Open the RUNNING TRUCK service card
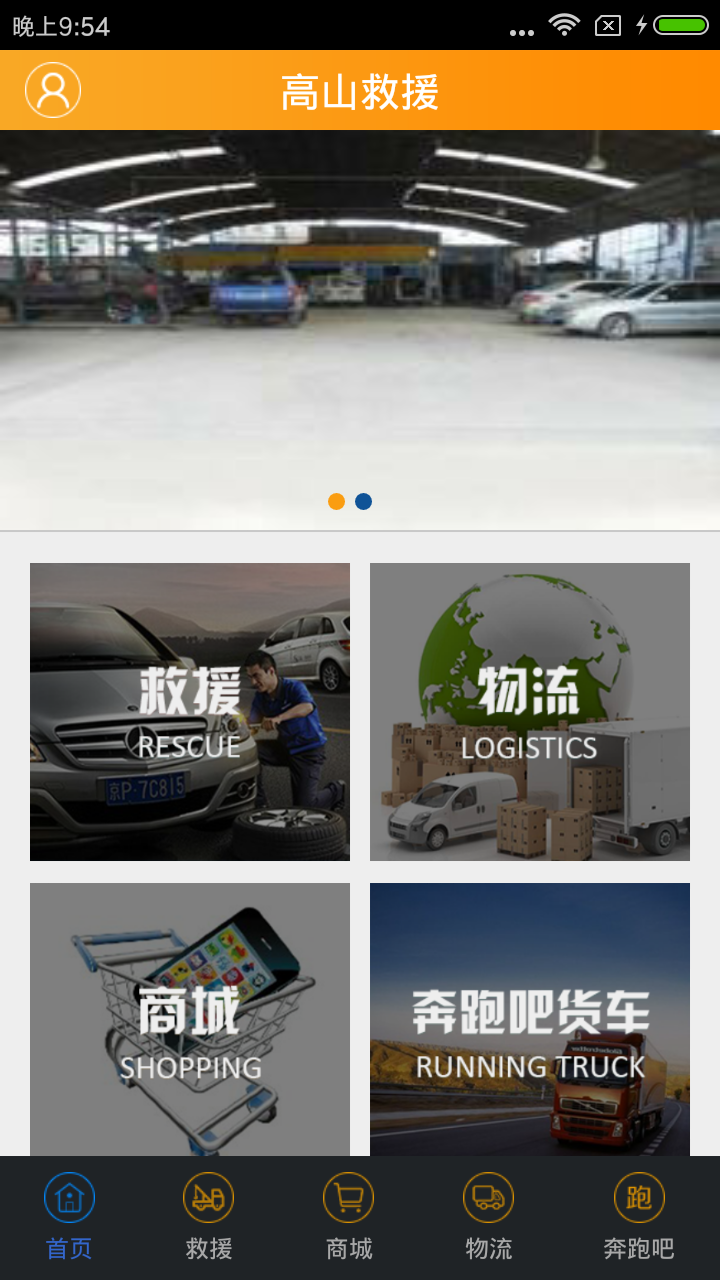The width and height of the screenshot is (720, 1280). [530, 1022]
